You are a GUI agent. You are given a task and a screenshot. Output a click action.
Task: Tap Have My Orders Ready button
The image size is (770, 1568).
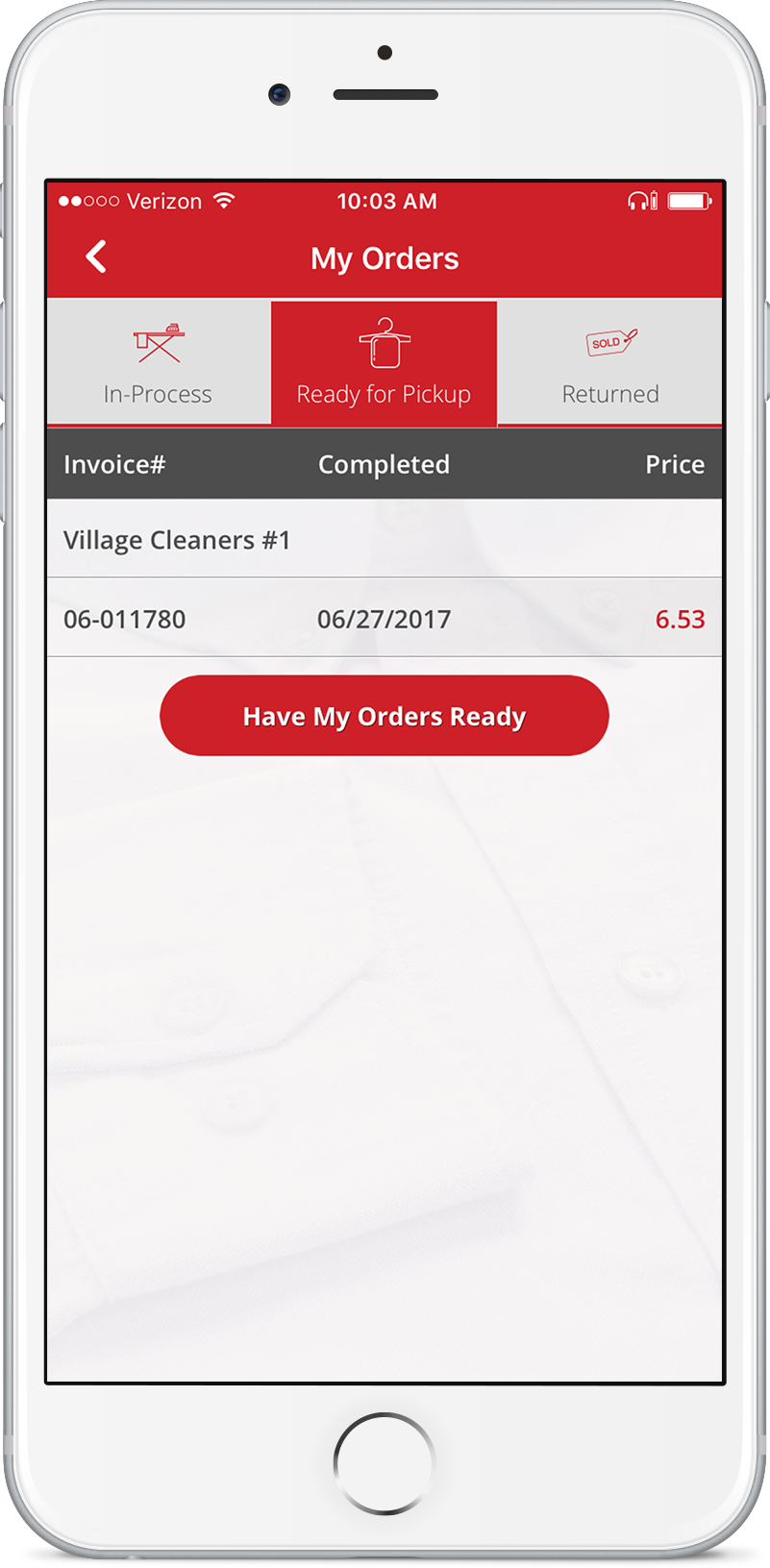click(384, 716)
